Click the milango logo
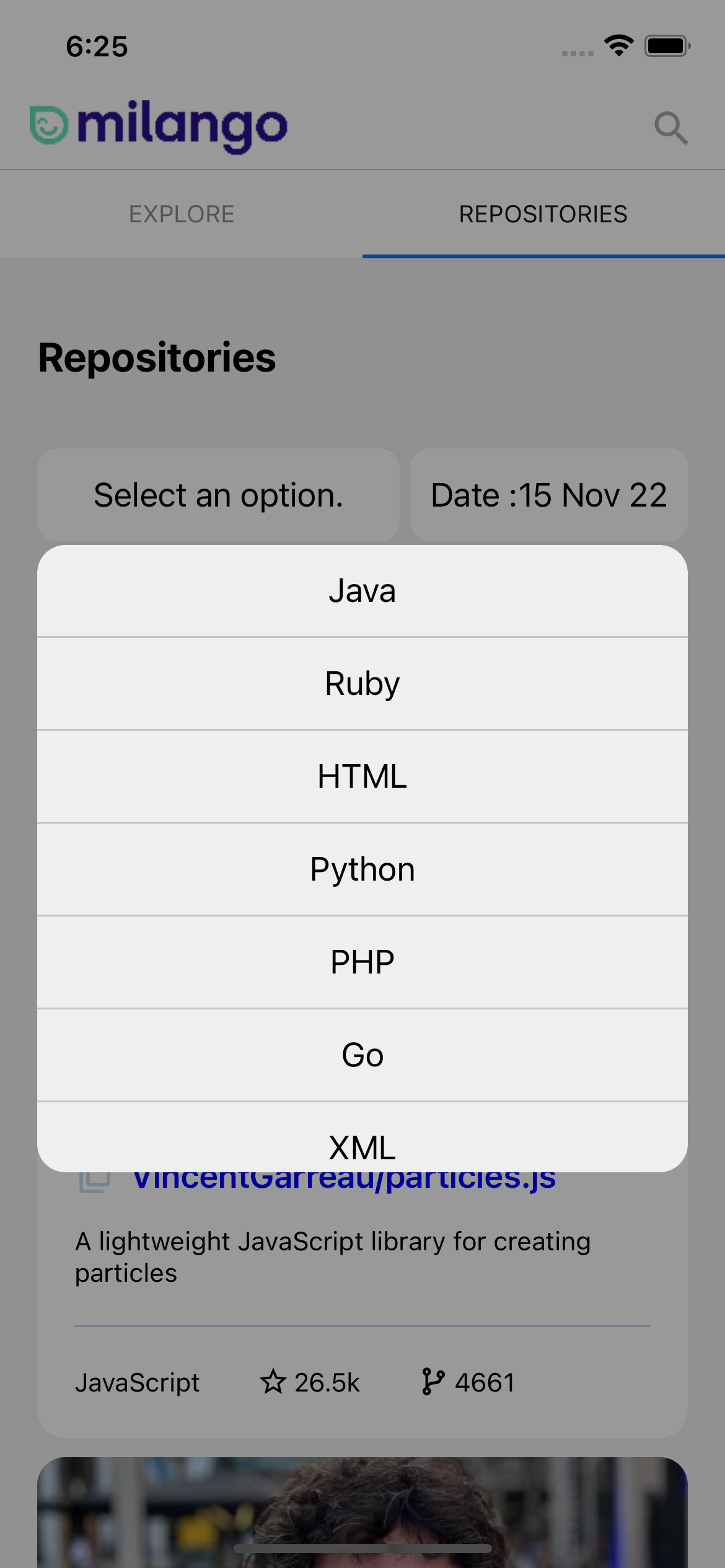Image resolution: width=725 pixels, height=1568 pixels. pos(158,126)
